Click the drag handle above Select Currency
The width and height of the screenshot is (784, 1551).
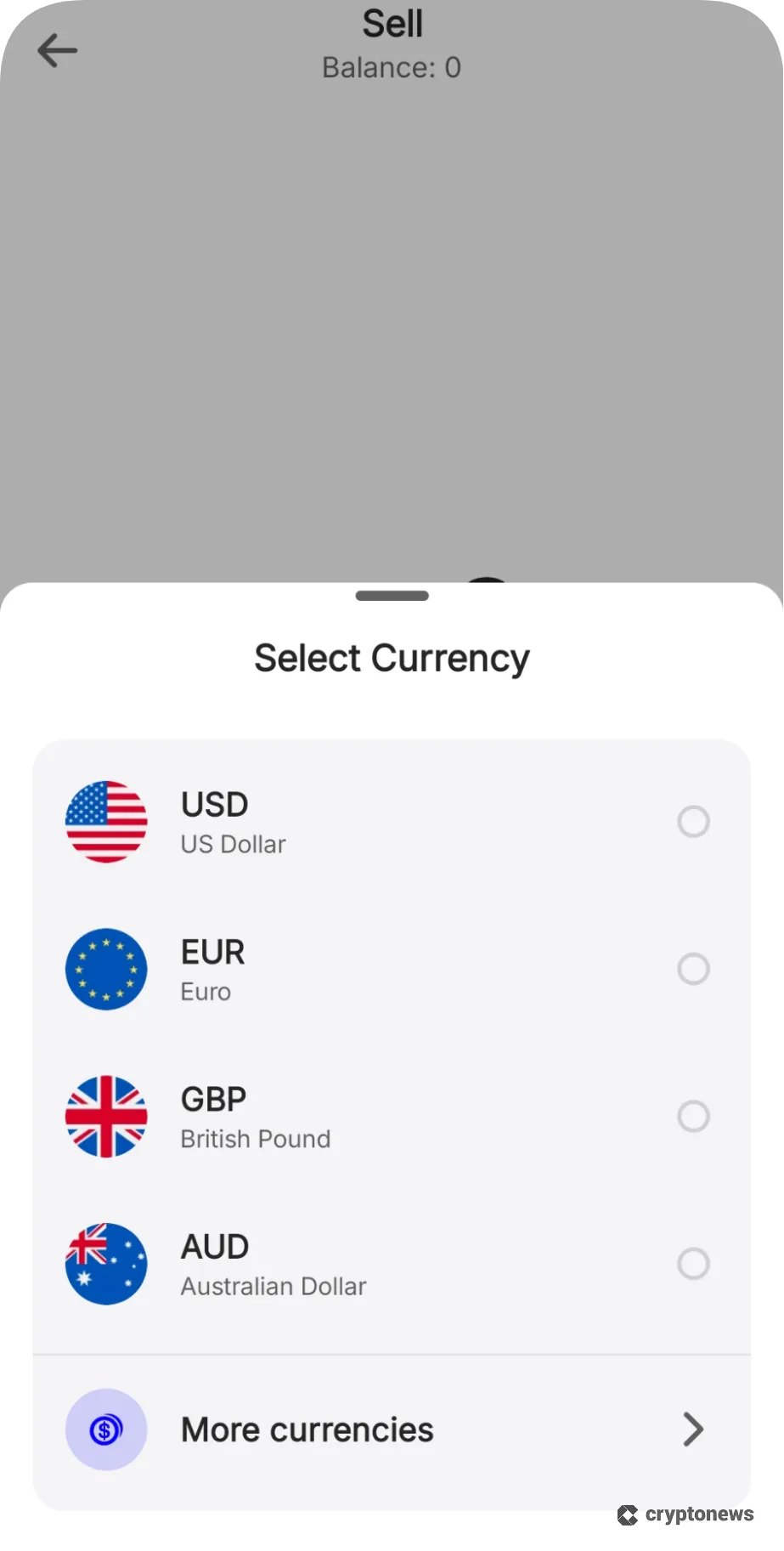(x=392, y=596)
